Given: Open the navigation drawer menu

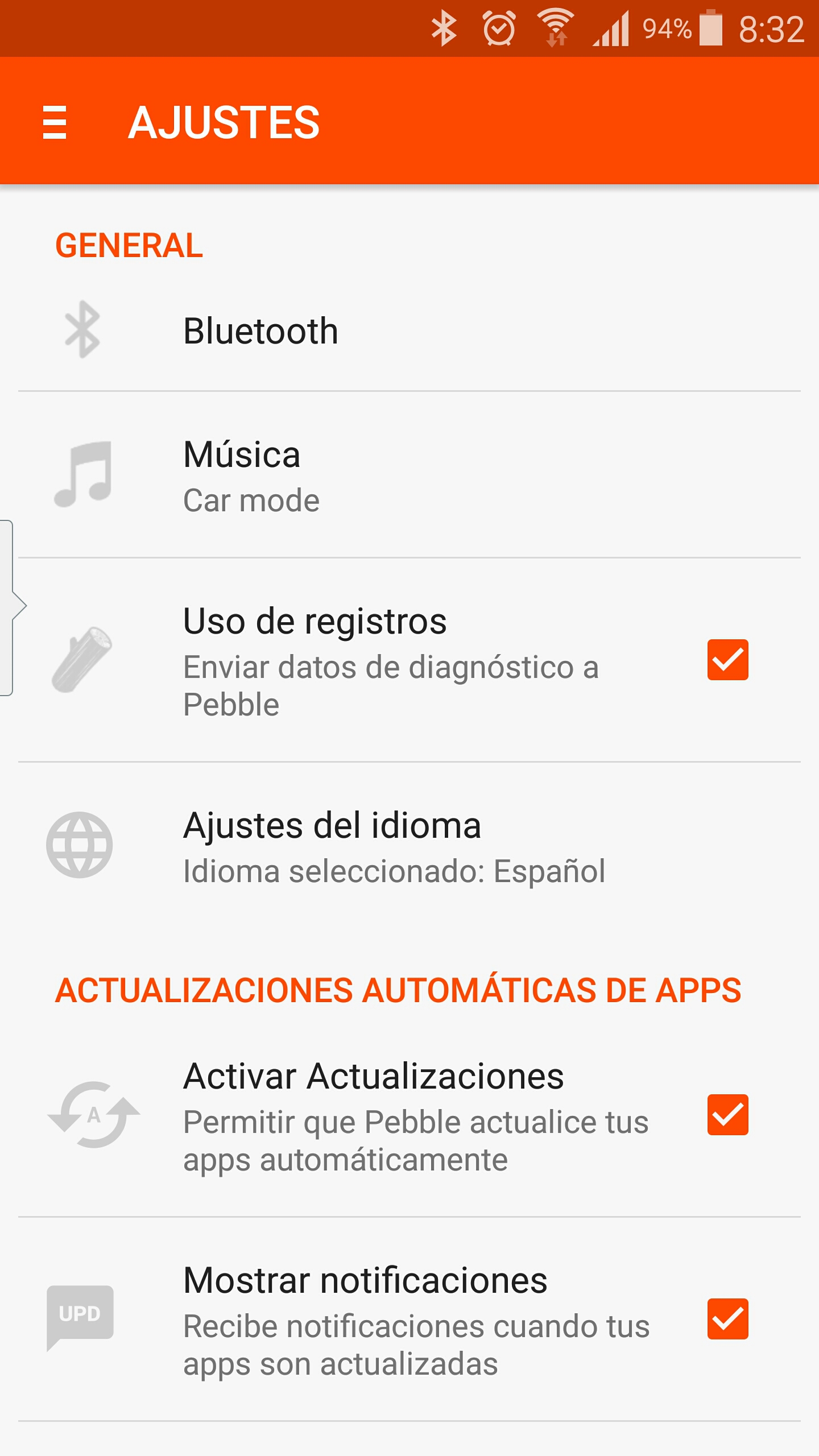Looking at the screenshot, I should coord(55,122).
